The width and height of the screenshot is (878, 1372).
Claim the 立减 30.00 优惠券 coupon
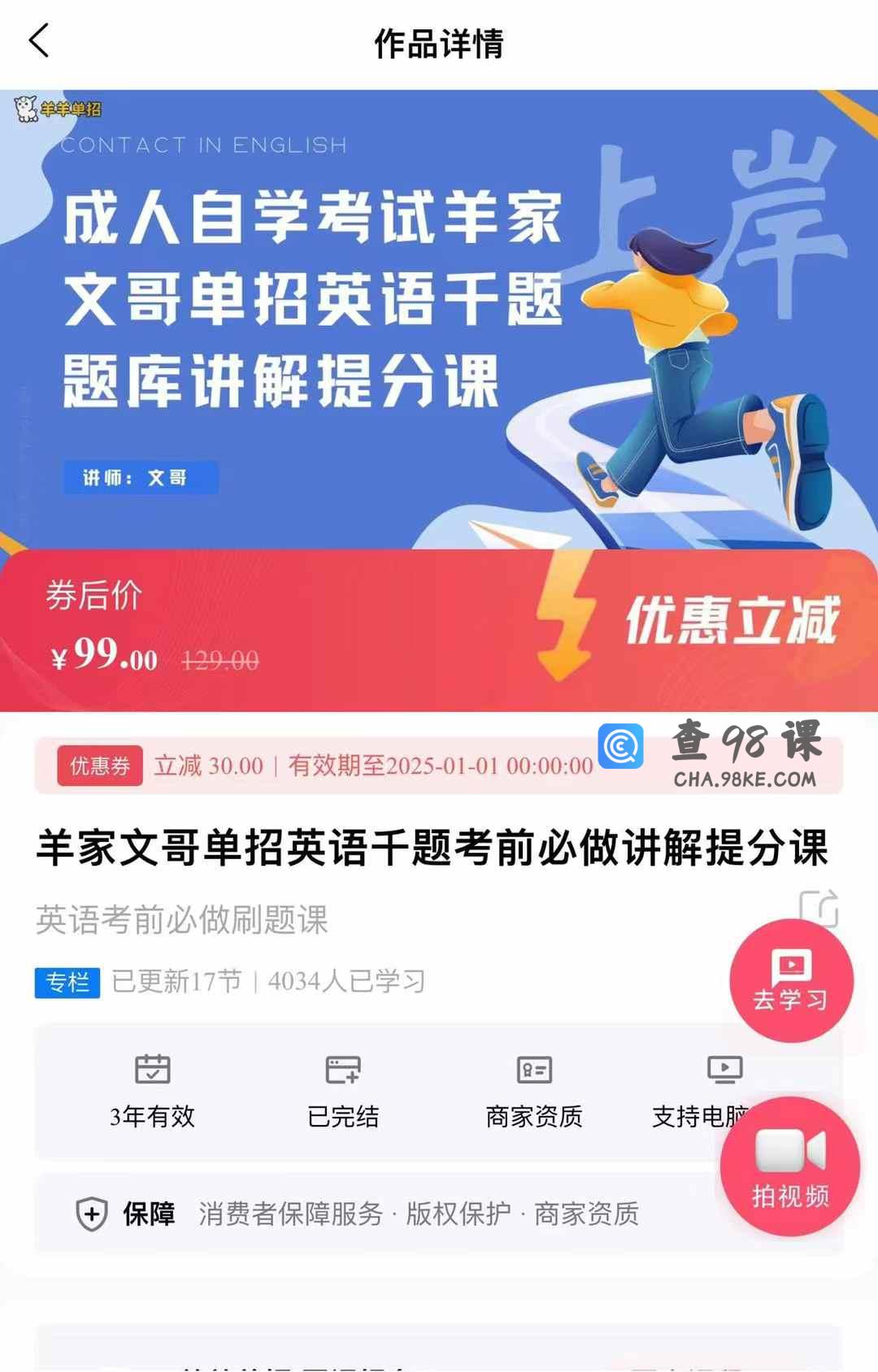pos(325,766)
